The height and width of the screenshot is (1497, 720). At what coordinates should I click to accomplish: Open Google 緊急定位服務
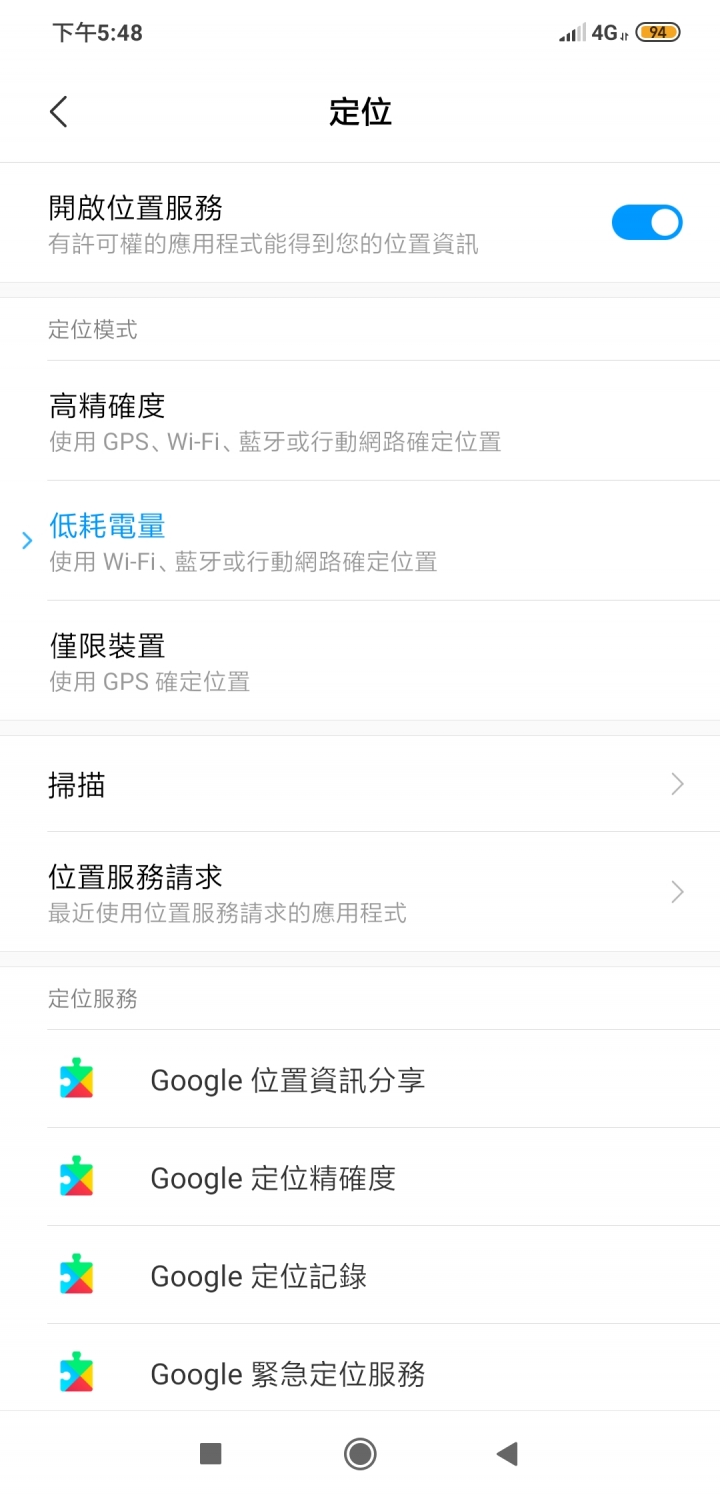[360, 1372]
